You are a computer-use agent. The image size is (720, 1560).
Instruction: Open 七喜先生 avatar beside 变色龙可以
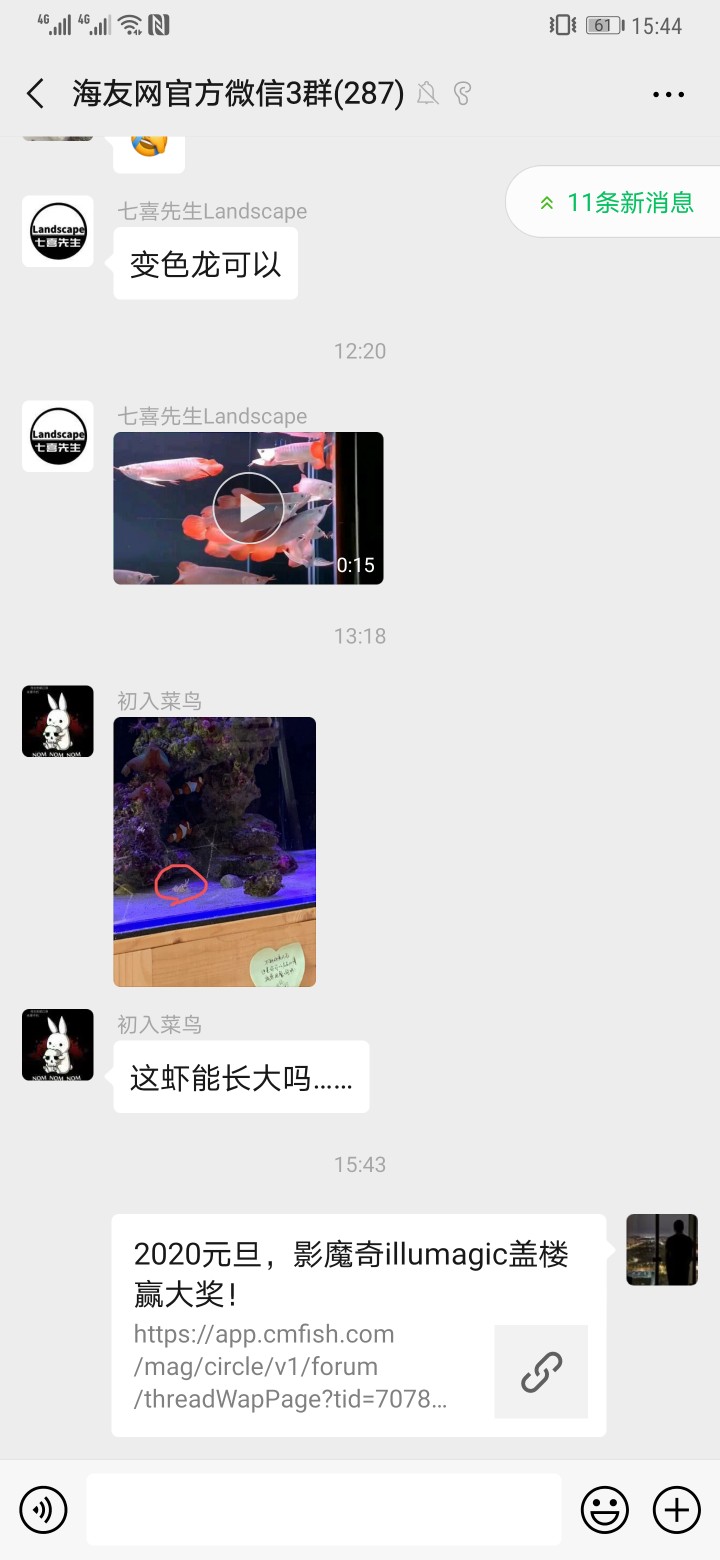pyautogui.click(x=58, y=231)
